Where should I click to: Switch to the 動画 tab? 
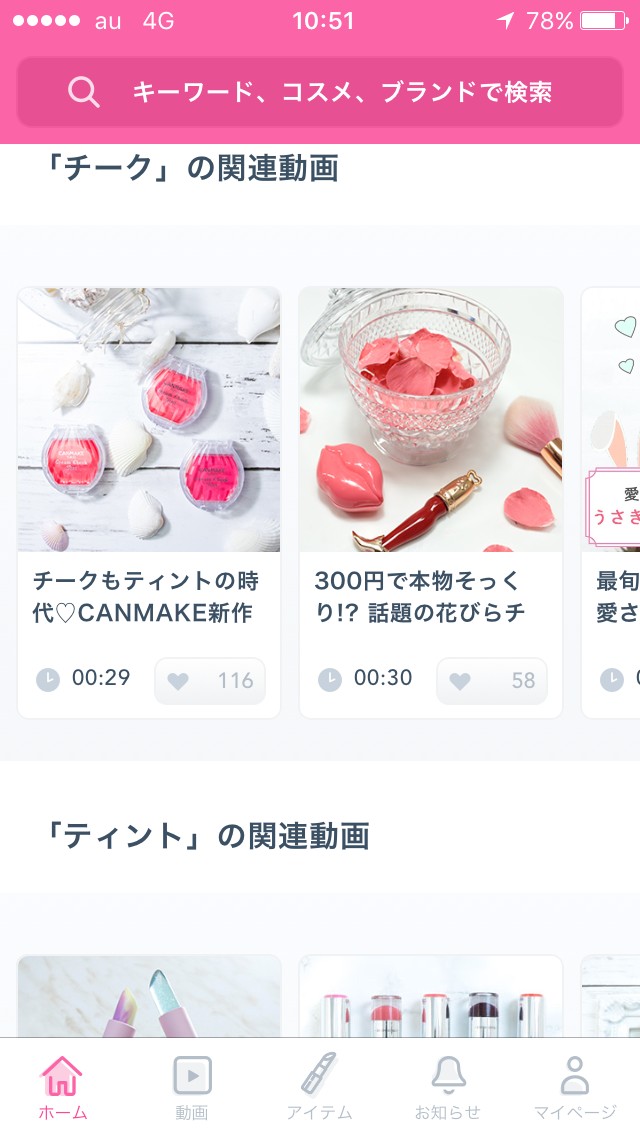coord(191,1087)
